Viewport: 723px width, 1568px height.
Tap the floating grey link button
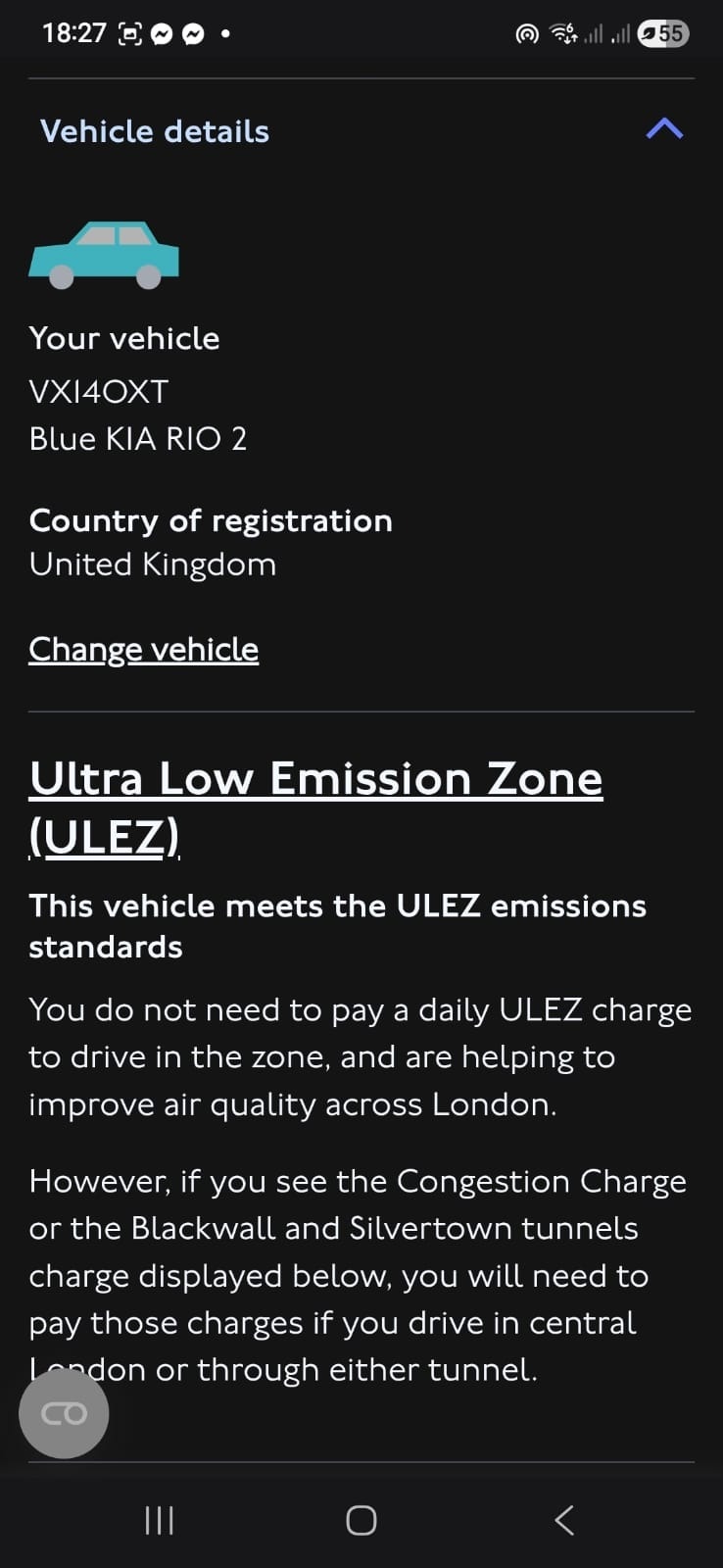[x=64, y=1413]
